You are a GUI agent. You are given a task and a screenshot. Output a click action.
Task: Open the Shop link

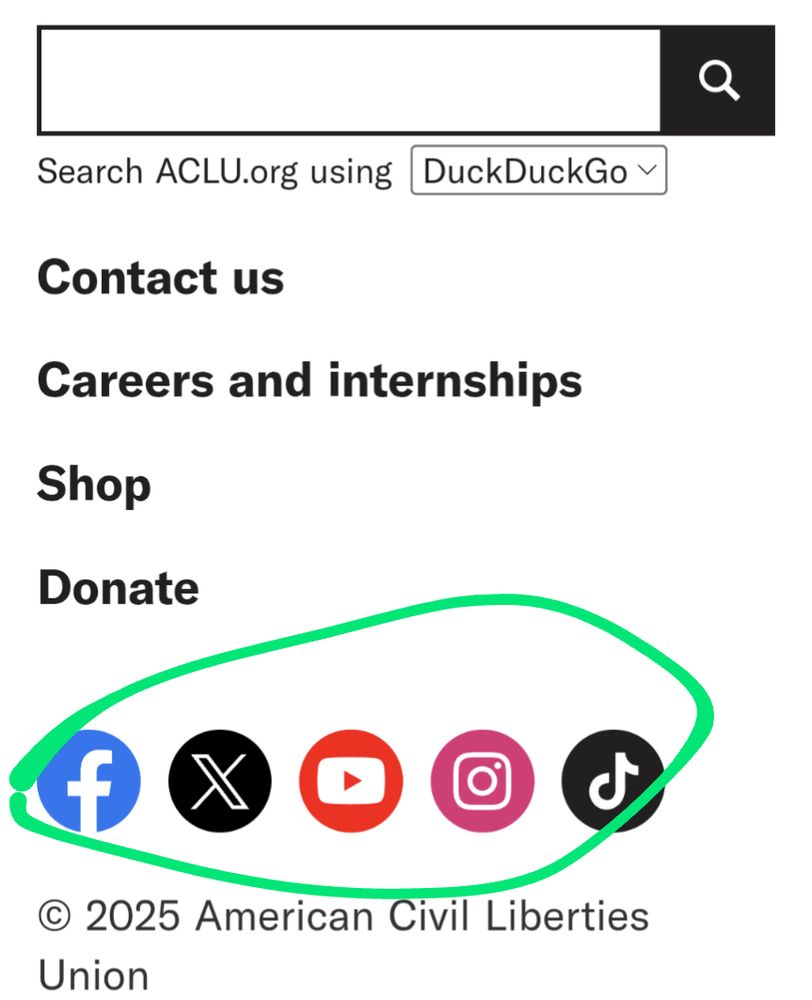pos(93,484)
